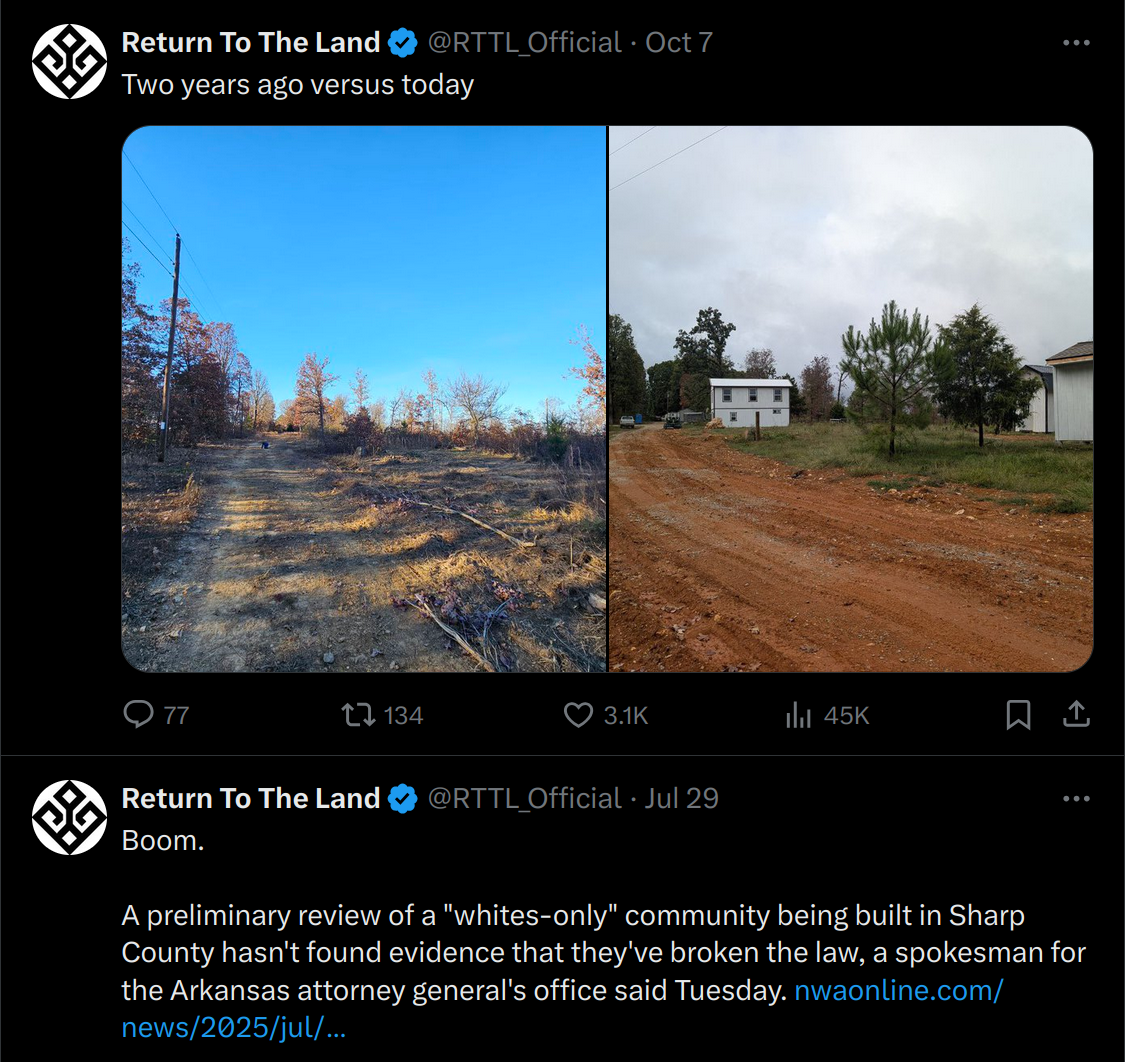Open the right photo with the white house

(x=850, y=398)
